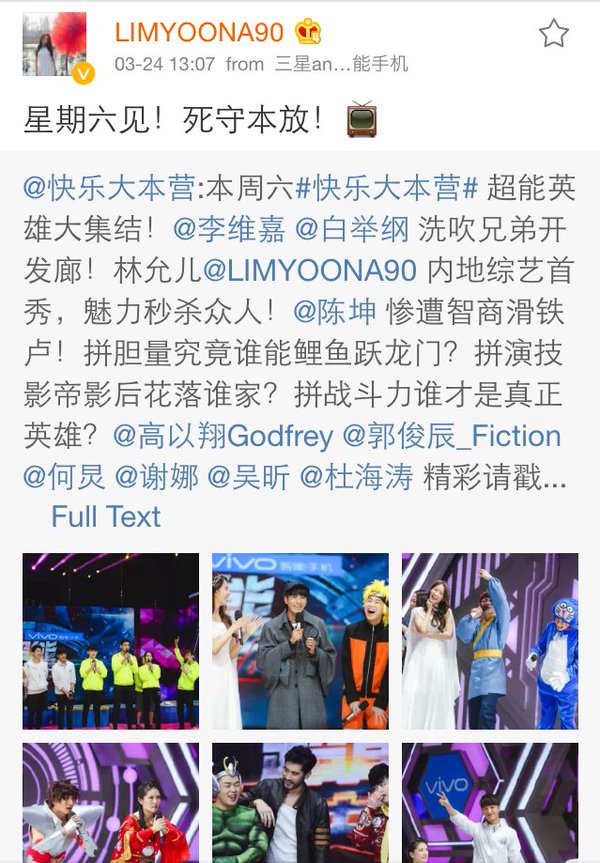The image size is (600, 863).
Task: Open the @郭俊辰_Fiction mention
Action: pos(452,436)
